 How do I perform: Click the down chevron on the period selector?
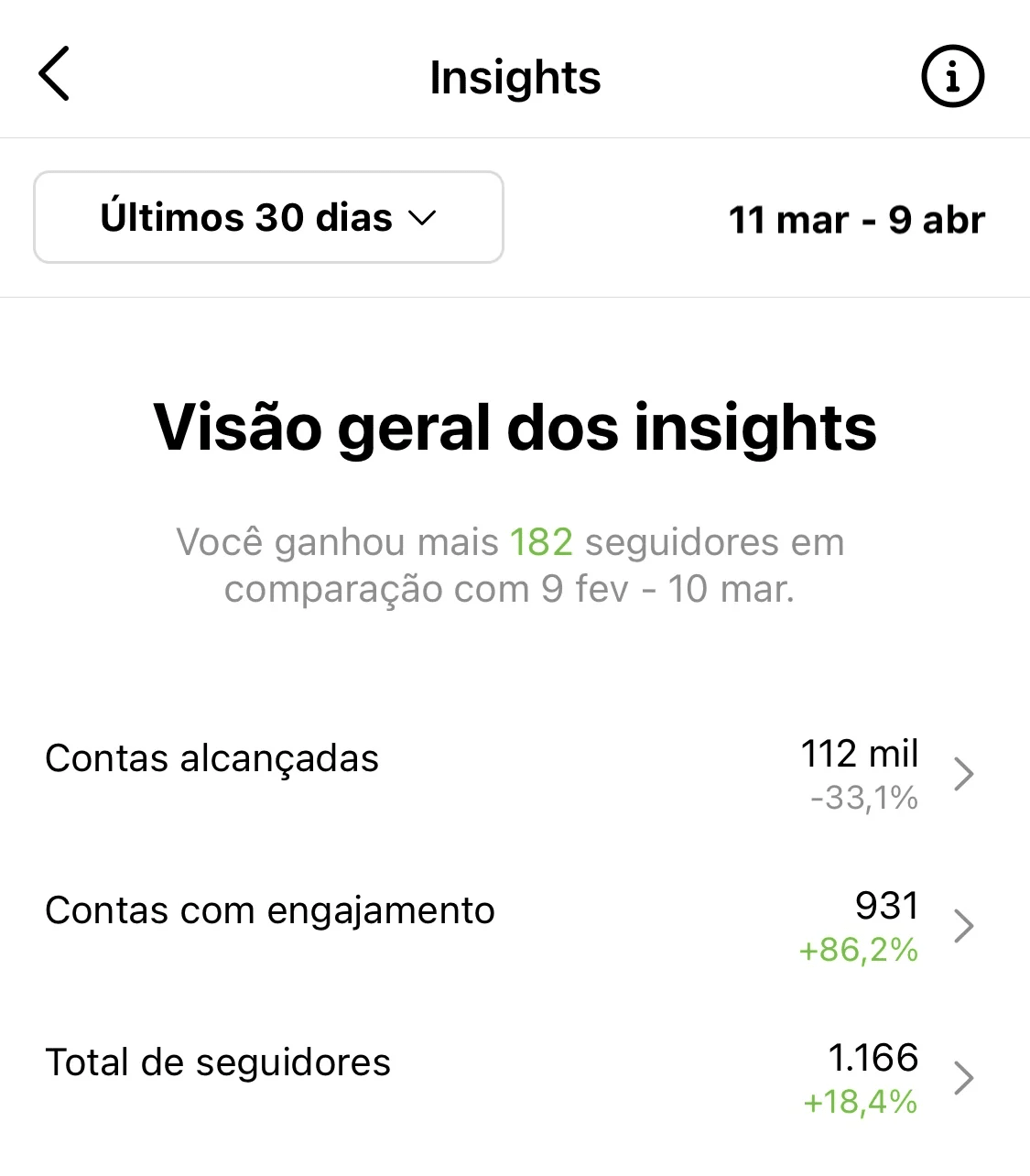(422, 218)
